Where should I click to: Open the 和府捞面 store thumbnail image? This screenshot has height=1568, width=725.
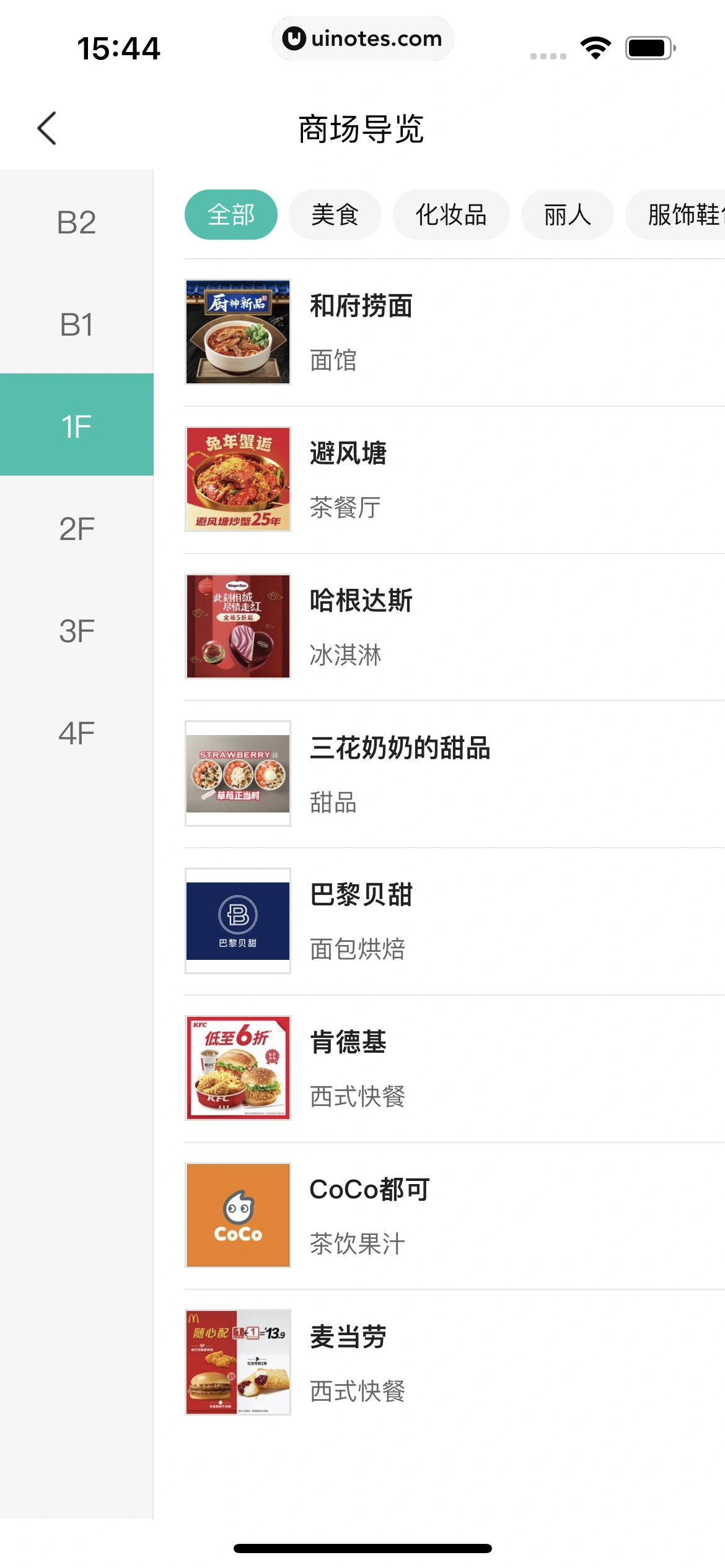point(237,331)
